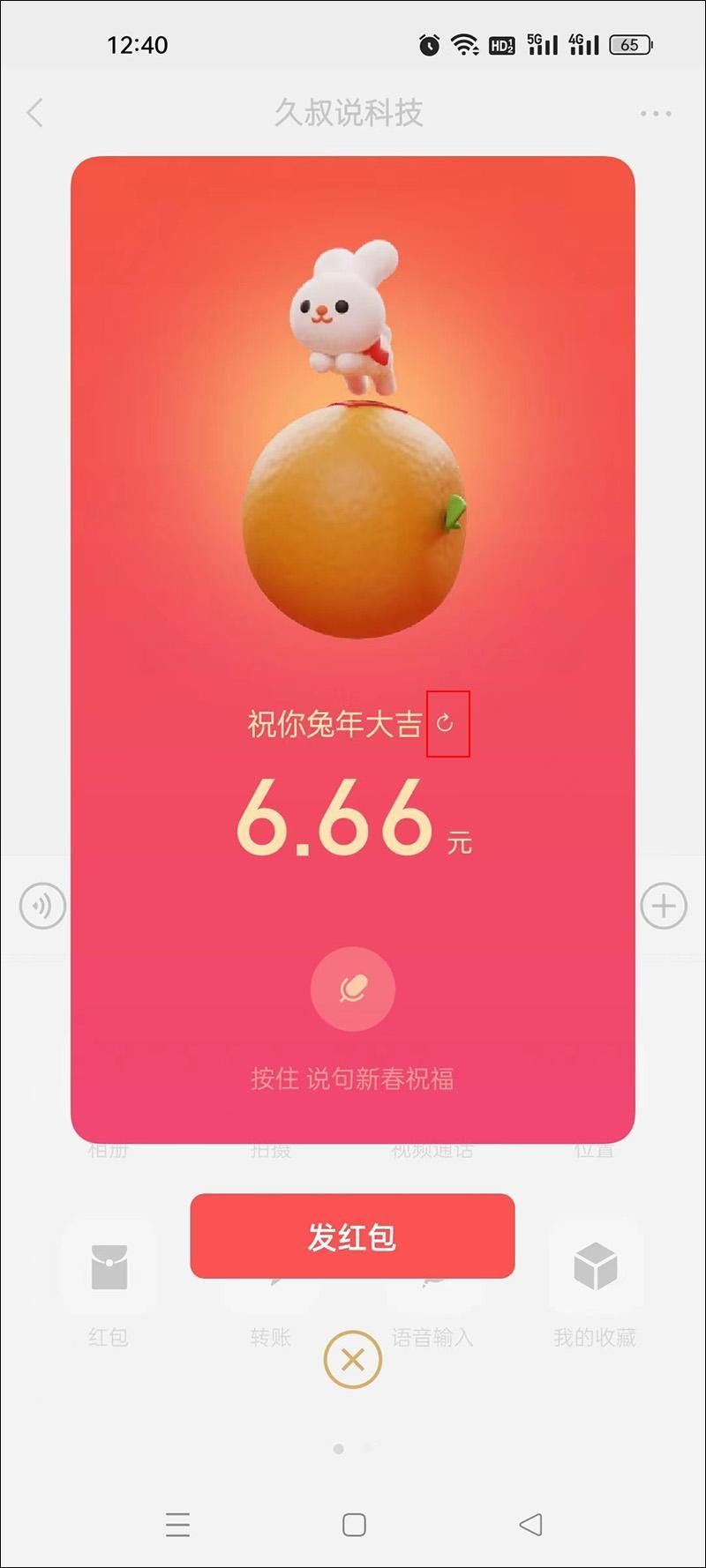Tap the voice message icon
The width and height of the screenshot is (706, 1568).
(42, 906)
